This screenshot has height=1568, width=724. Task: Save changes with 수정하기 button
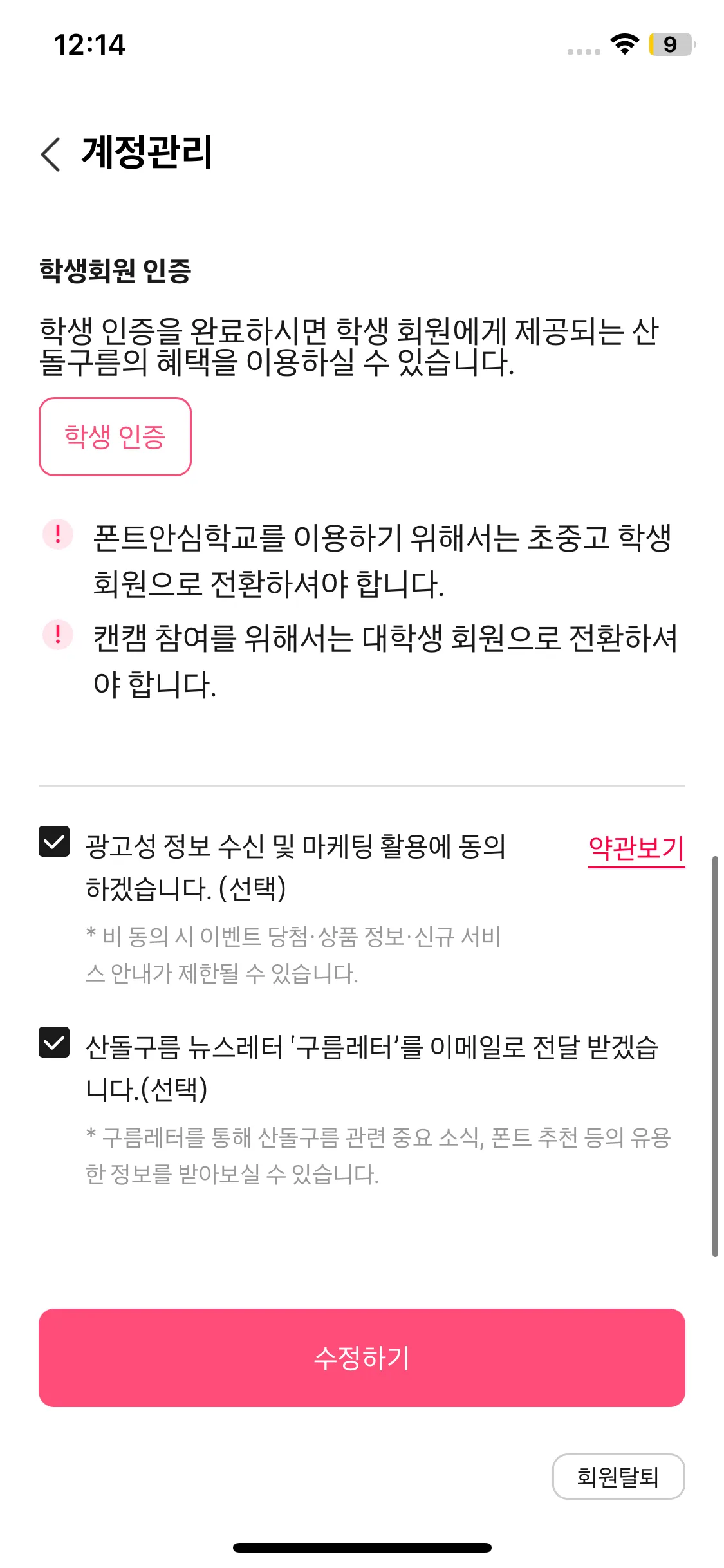coord(362,1358)
